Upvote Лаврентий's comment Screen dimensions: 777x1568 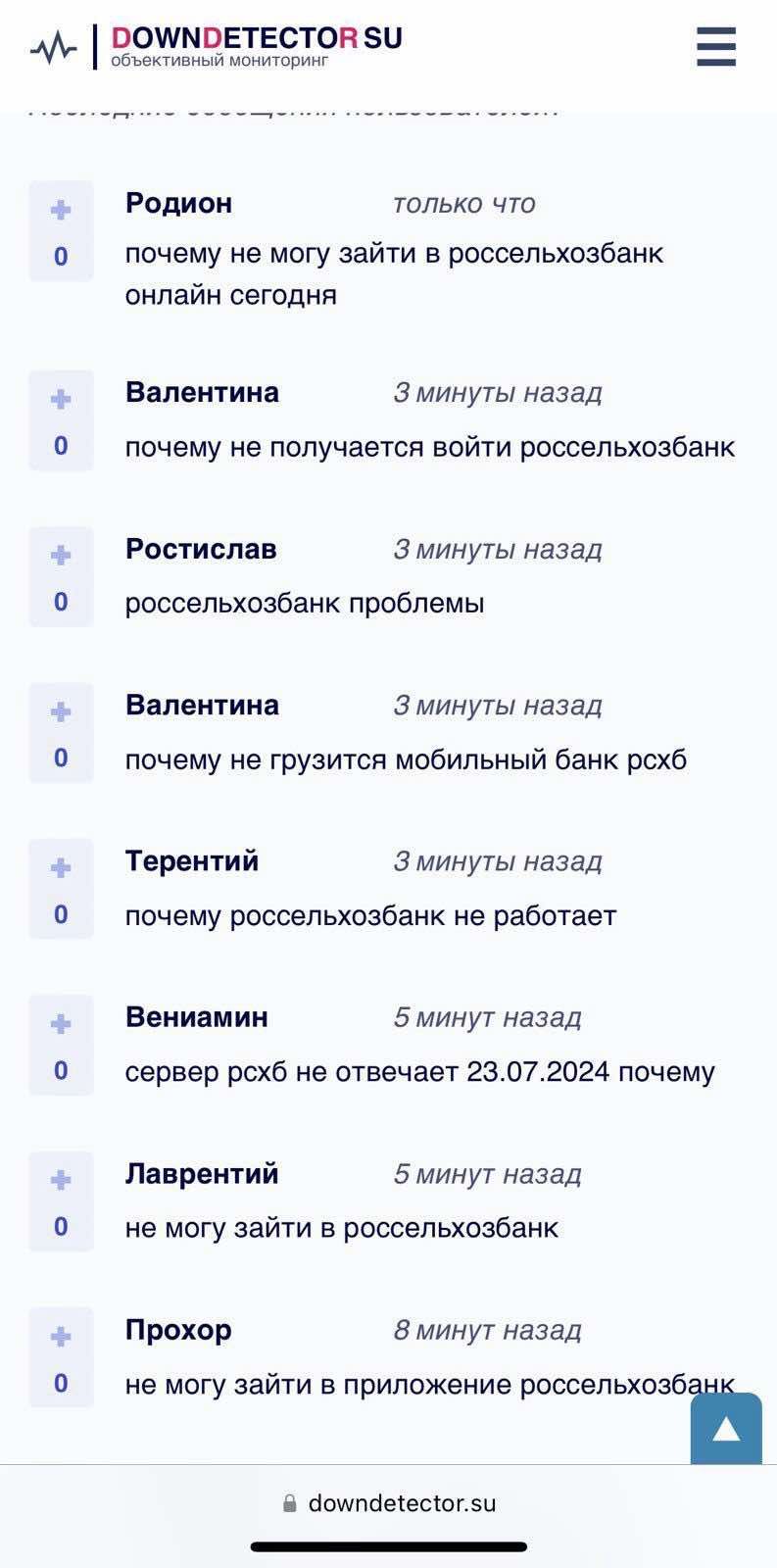(61, 1179)
